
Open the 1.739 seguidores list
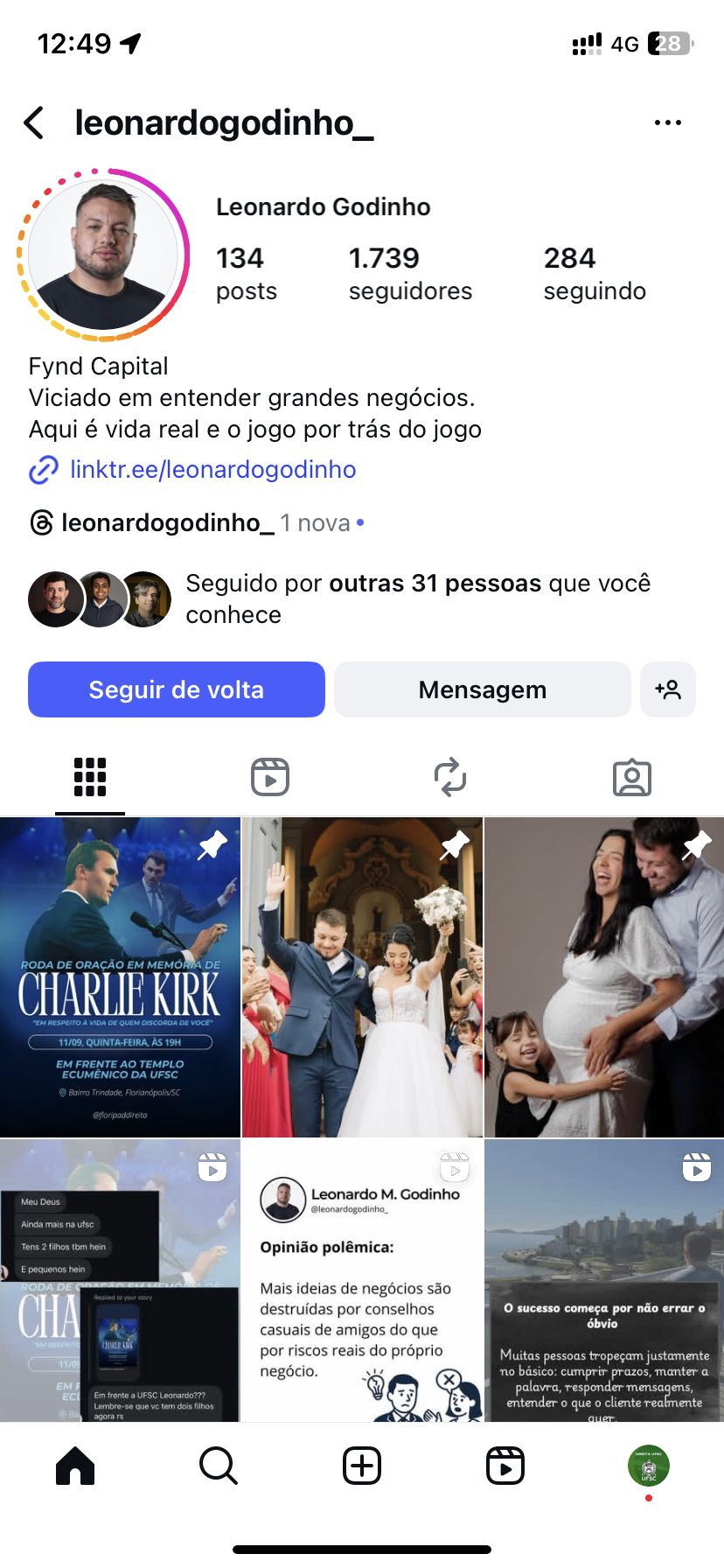(409, 273)
